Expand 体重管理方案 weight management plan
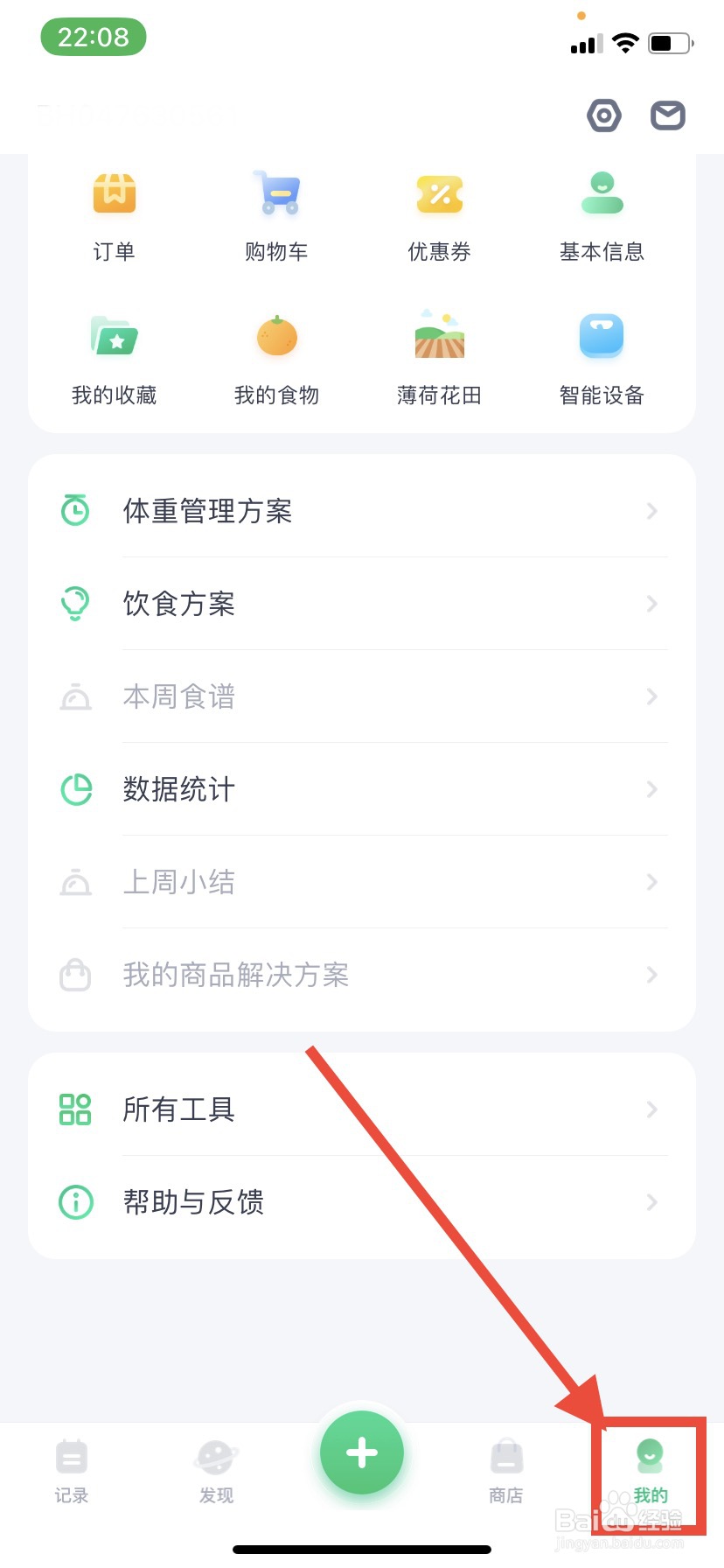 pos(361,511)
